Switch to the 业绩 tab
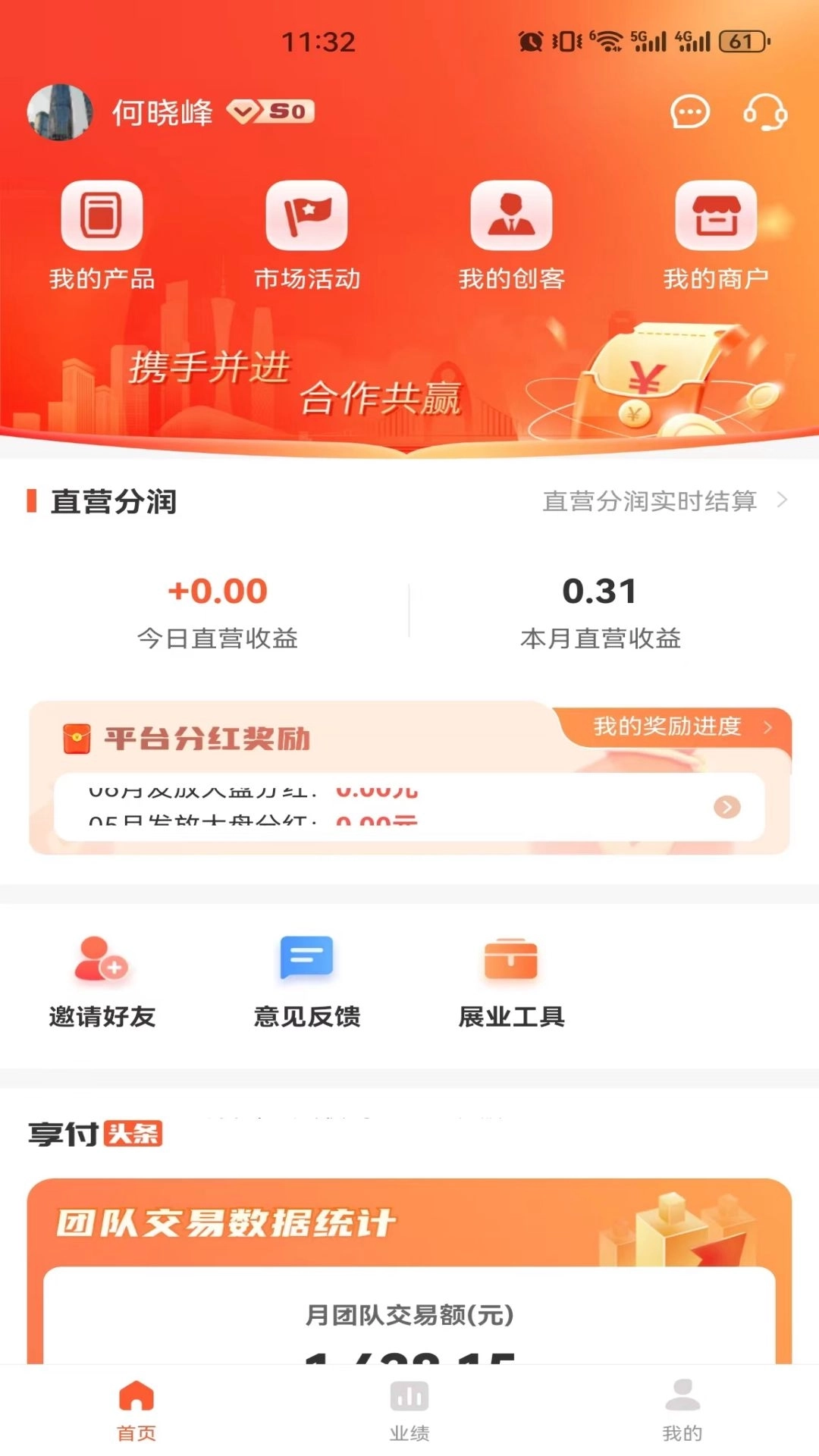Image resolution: width=819 pixels, height=1456 pixels. click(x=407, y=1410)
